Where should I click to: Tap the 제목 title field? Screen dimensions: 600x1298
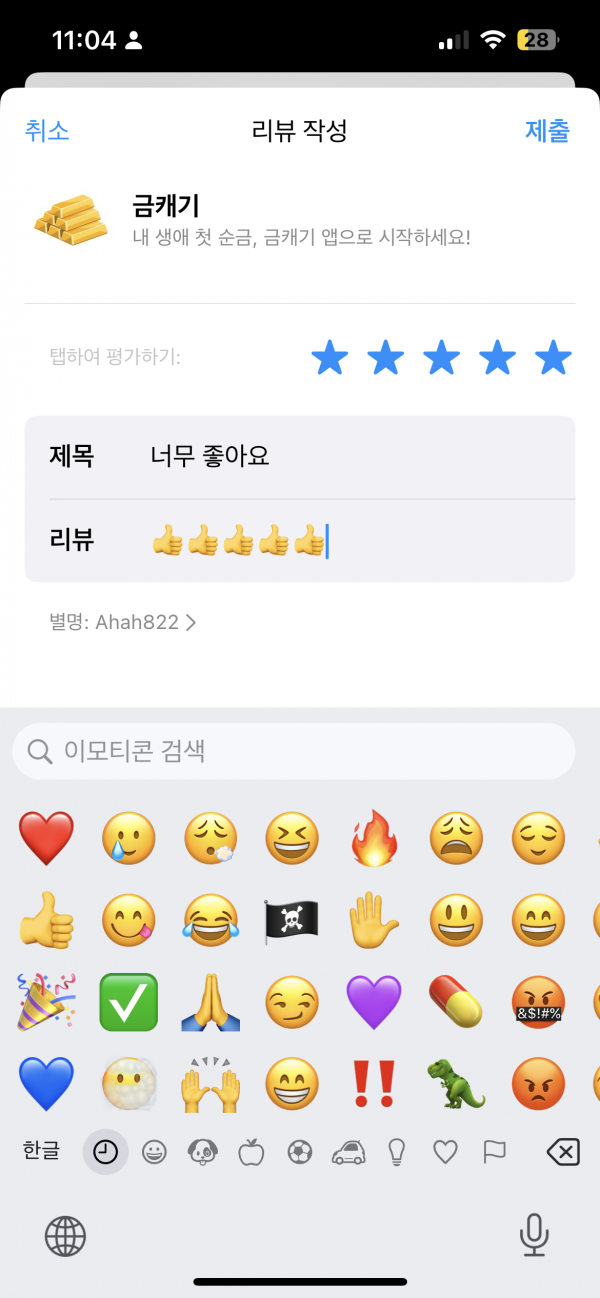pos(300,457)
